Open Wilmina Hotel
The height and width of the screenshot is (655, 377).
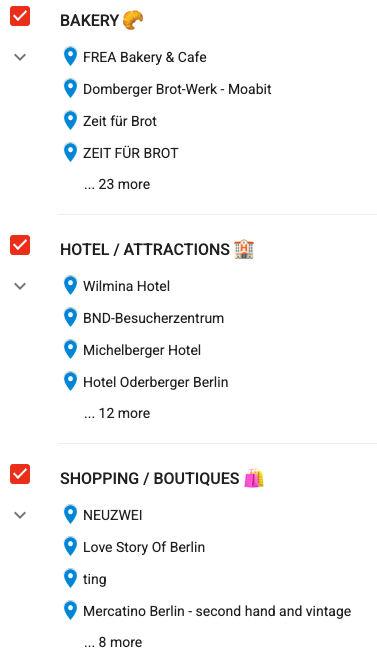pos(126,286)
